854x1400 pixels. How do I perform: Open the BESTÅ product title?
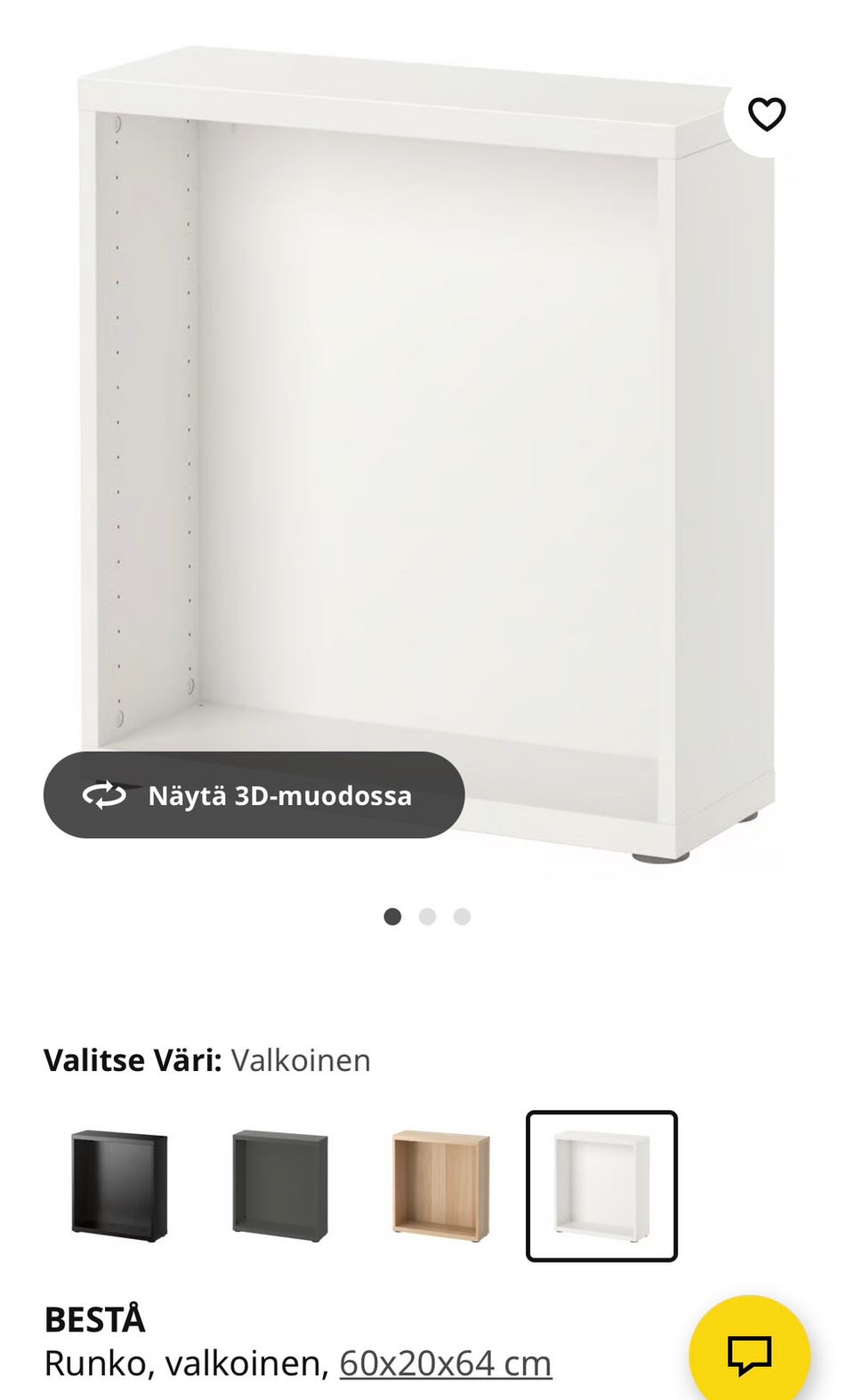tap(95, 1320)
